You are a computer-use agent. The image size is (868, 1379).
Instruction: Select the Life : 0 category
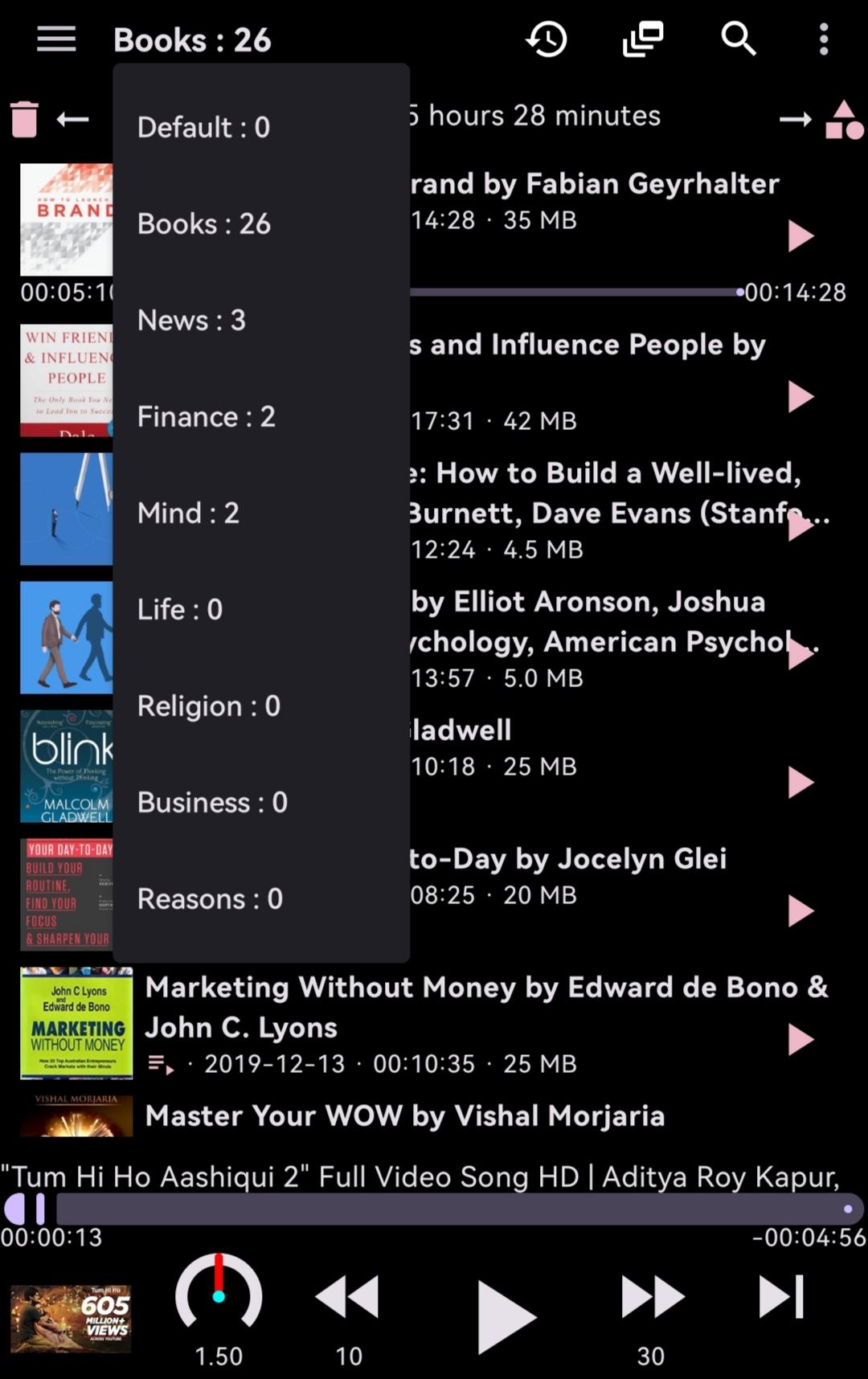tap(179, 609)
